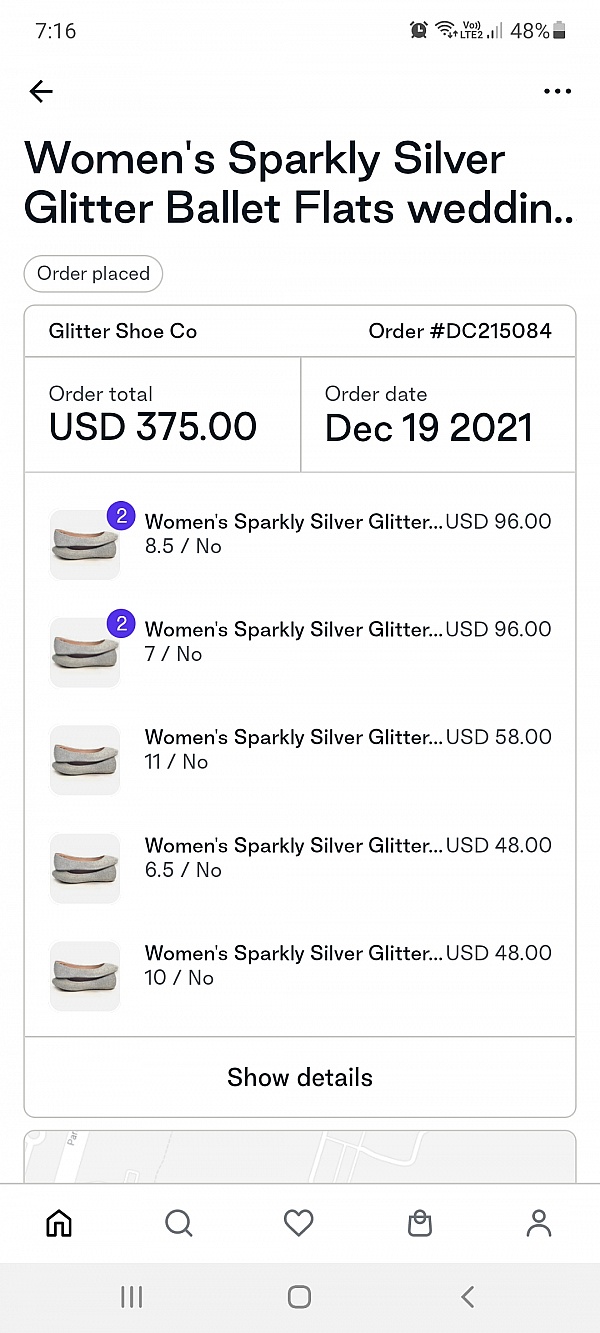Expand order with Show details

click(300, 1077)
